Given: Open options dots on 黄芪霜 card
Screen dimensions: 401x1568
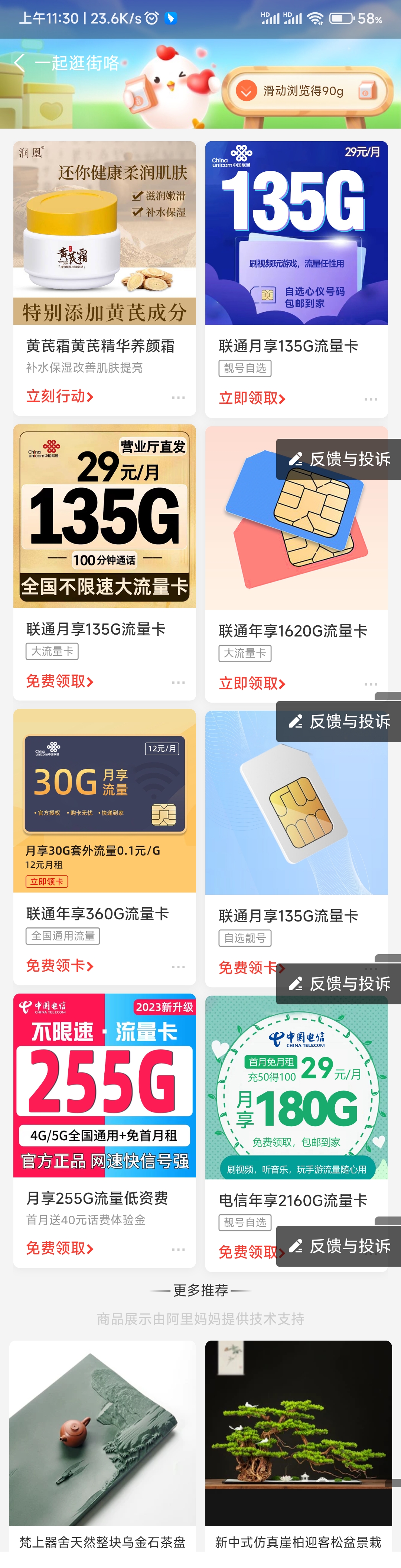Looking at the screenshot, I should [178, 397].
